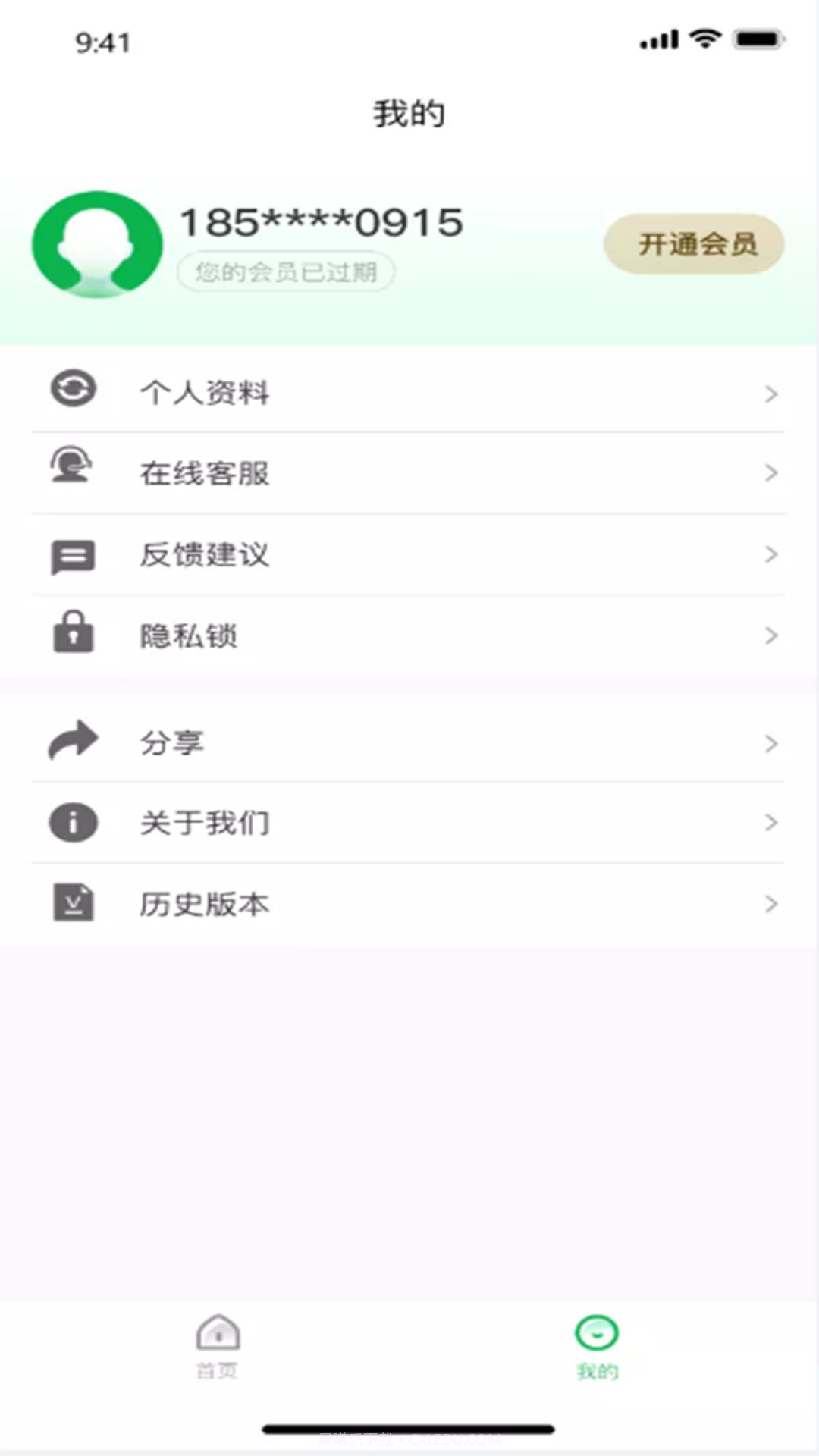Select the 个人资料 profile icon
Screen dimensions: 819x1456
coord(72,388)
